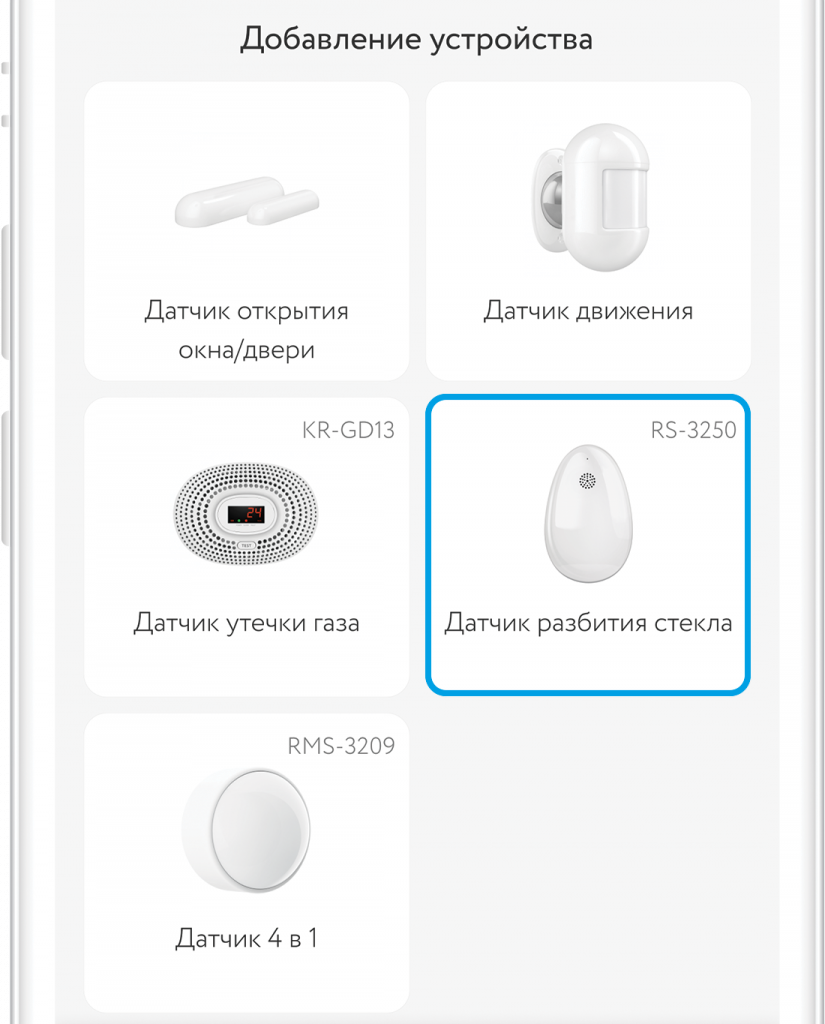This screenshot has width=825, height=1024.
Task: Open Датчик утечки газа KR-GD13 card
Action: 246,546
